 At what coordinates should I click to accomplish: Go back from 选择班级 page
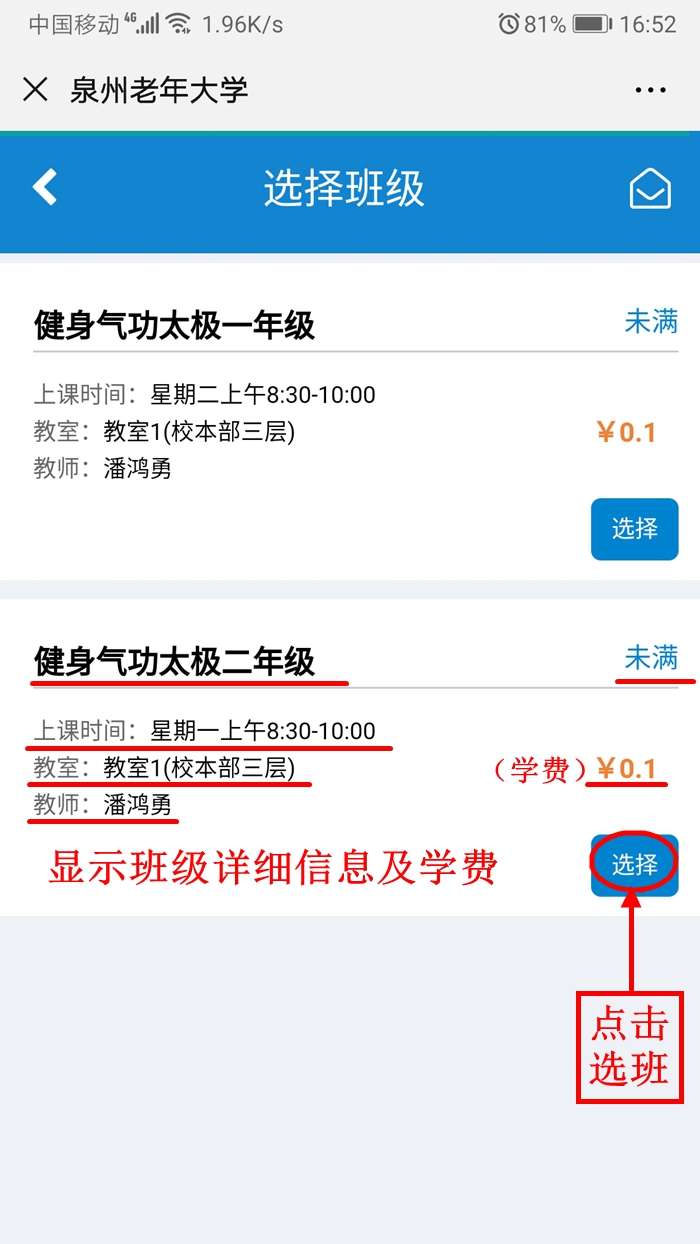point(45,187)
